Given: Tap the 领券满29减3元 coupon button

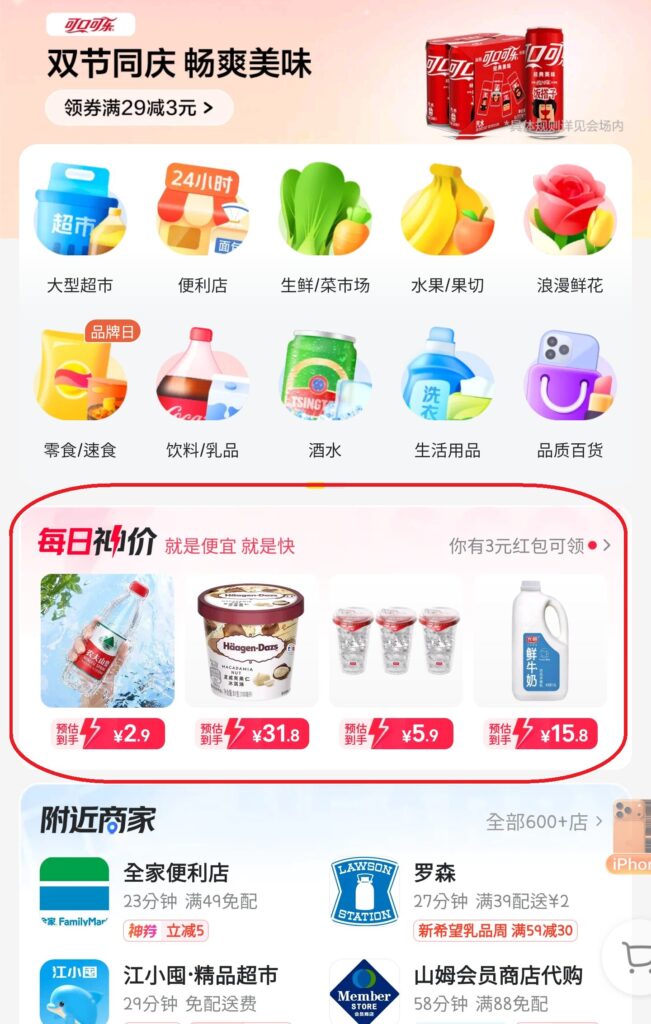Looking at the screenshot, I should point(138,108).
